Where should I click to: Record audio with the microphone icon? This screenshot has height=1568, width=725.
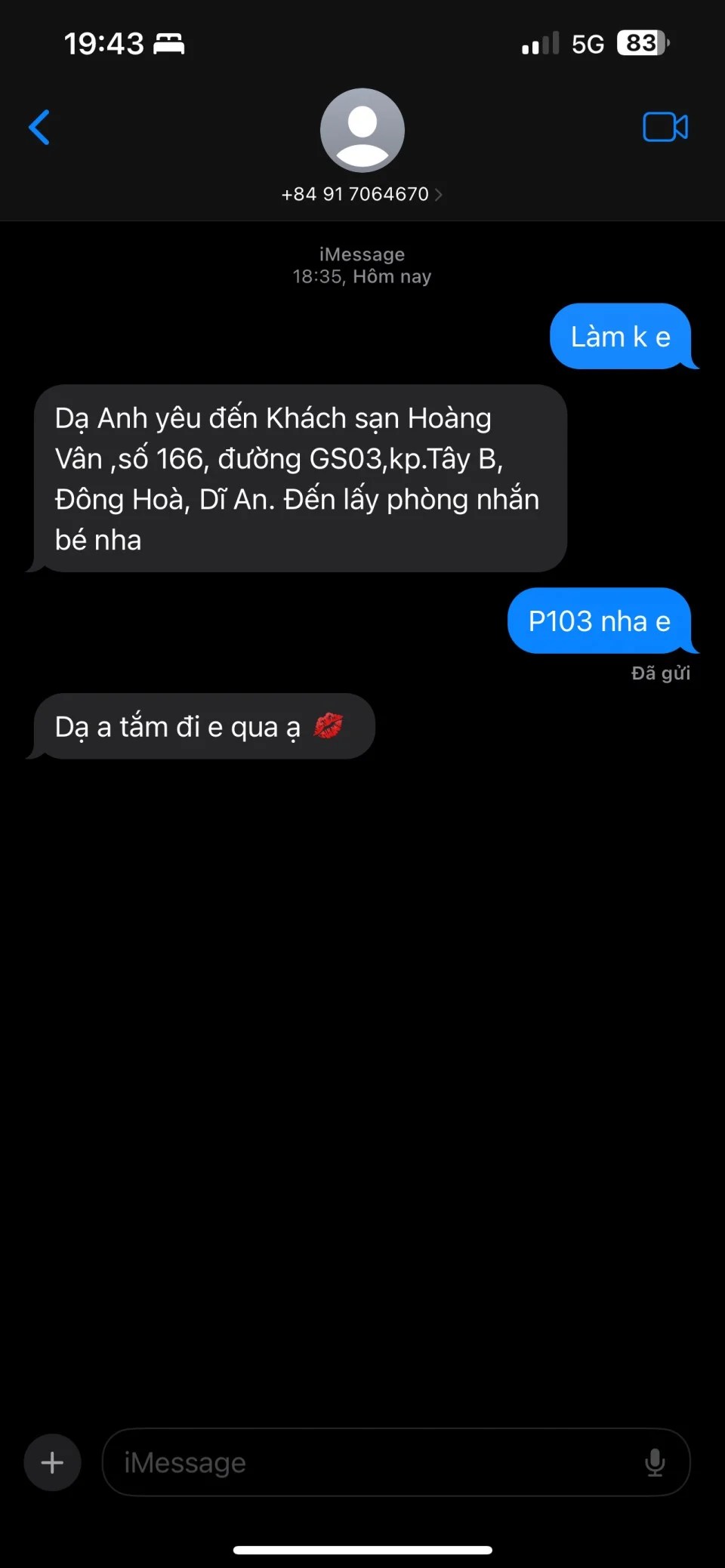[x=654, y=1462]
